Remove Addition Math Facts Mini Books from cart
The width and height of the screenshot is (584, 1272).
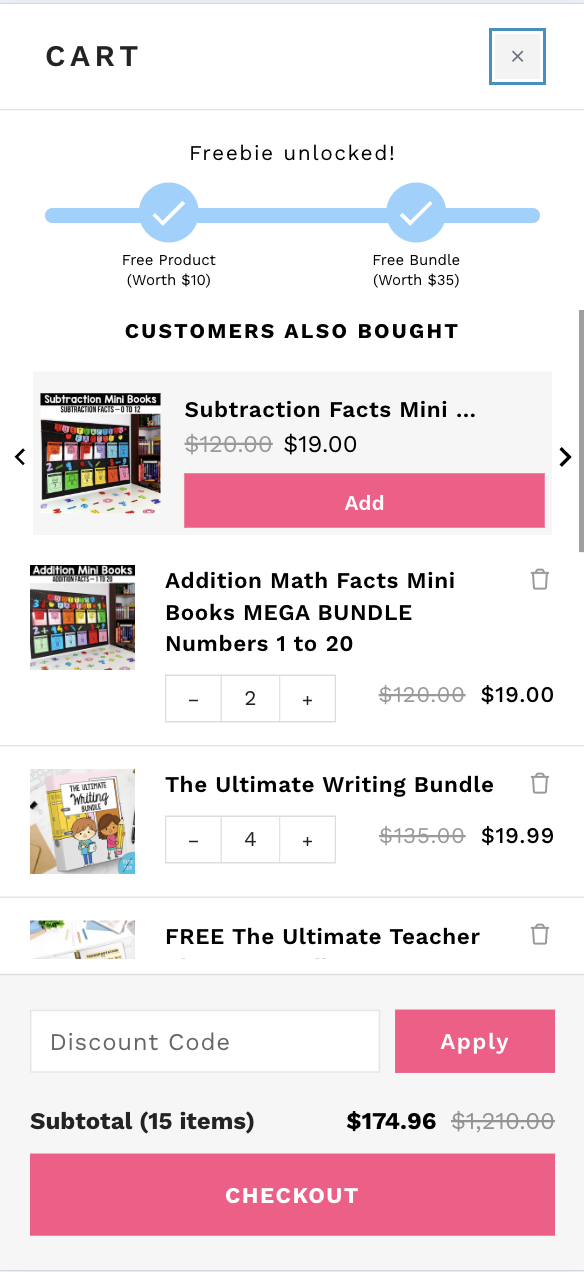coord(540,579)
